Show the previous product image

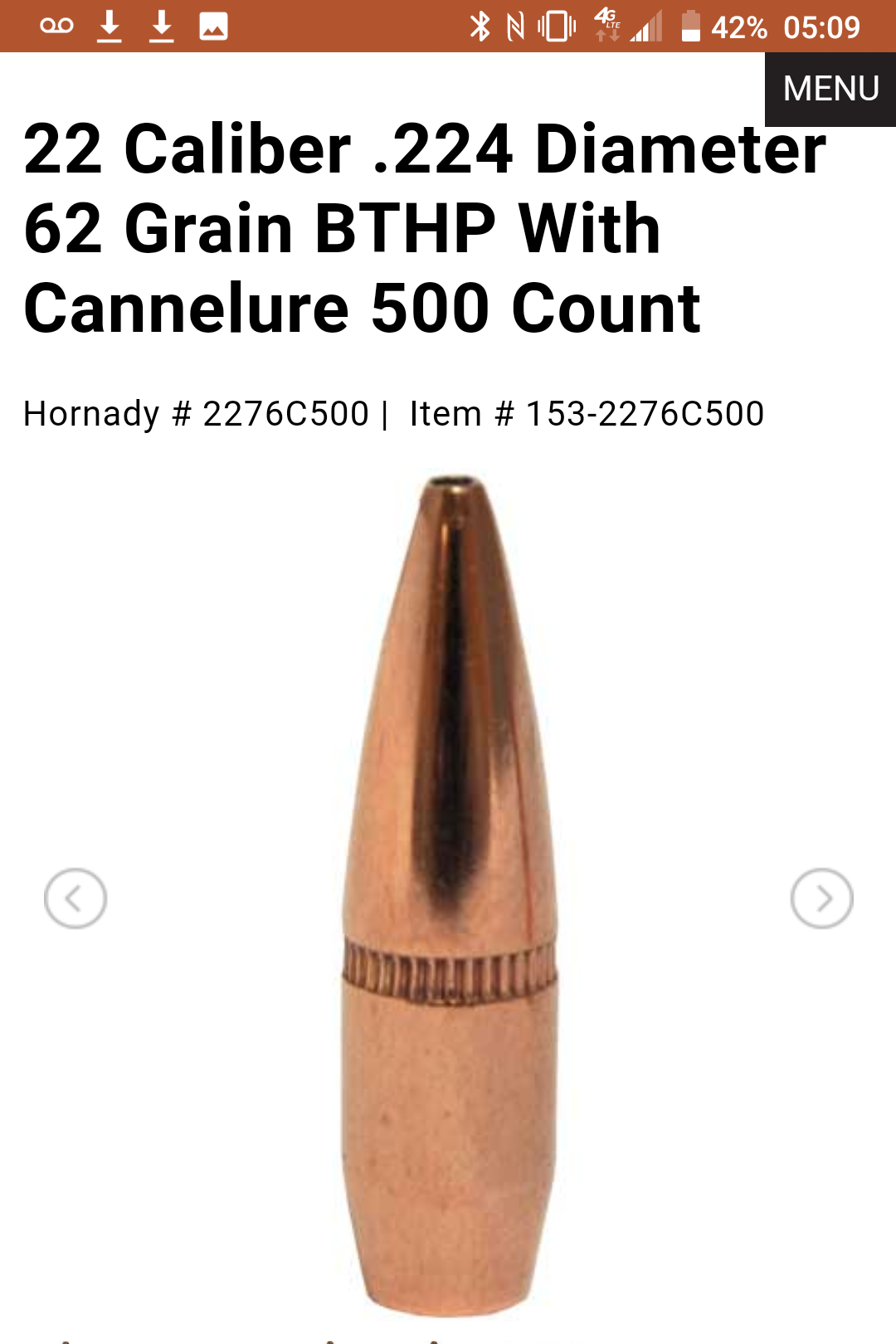pyautogui.click(x=75, y=898)
